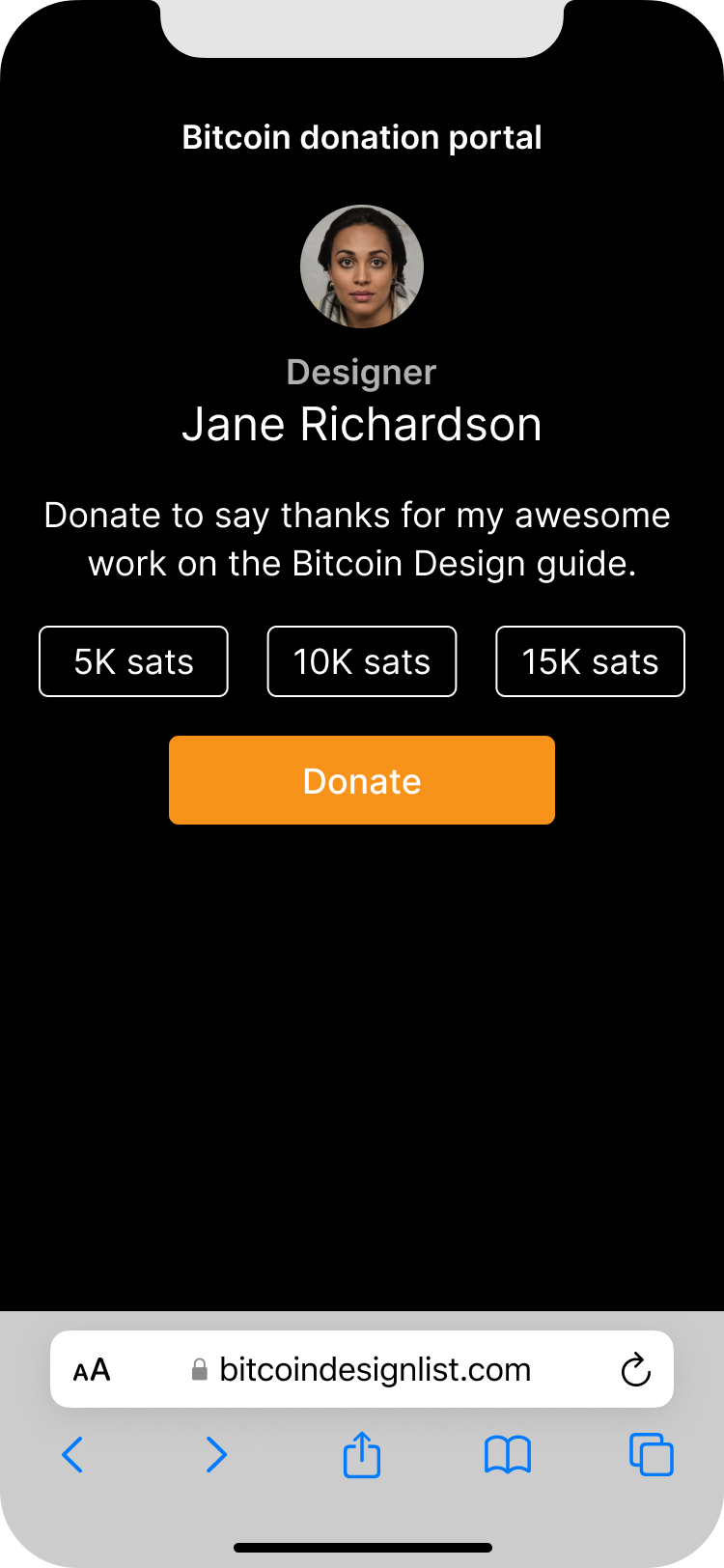Screen dimensions: 724x1568
Task: Share this donation page
Action: click(x=362, y=1454)
